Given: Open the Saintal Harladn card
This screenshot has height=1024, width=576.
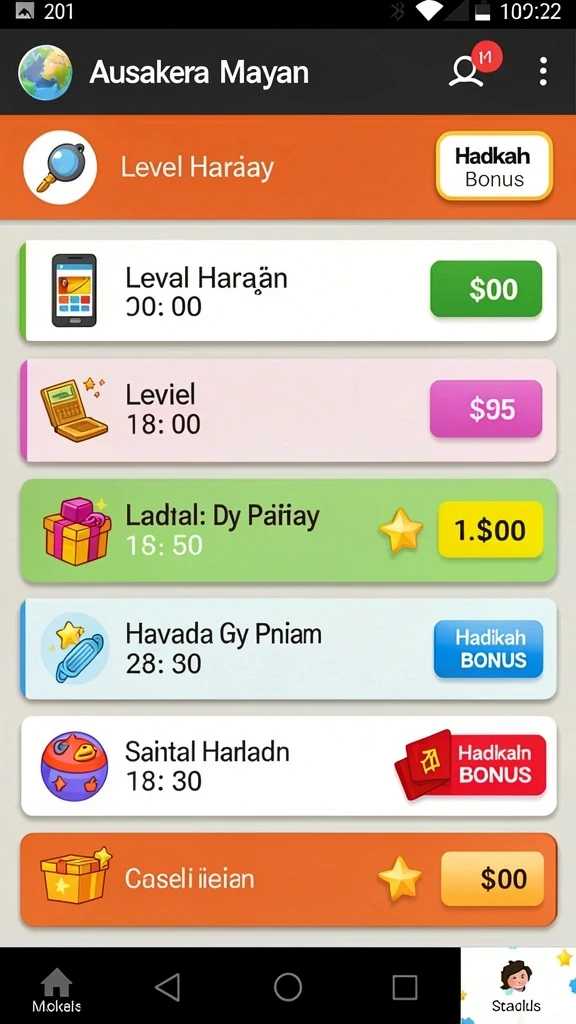Looking at the screenshot, I should (x=289, y=765).
